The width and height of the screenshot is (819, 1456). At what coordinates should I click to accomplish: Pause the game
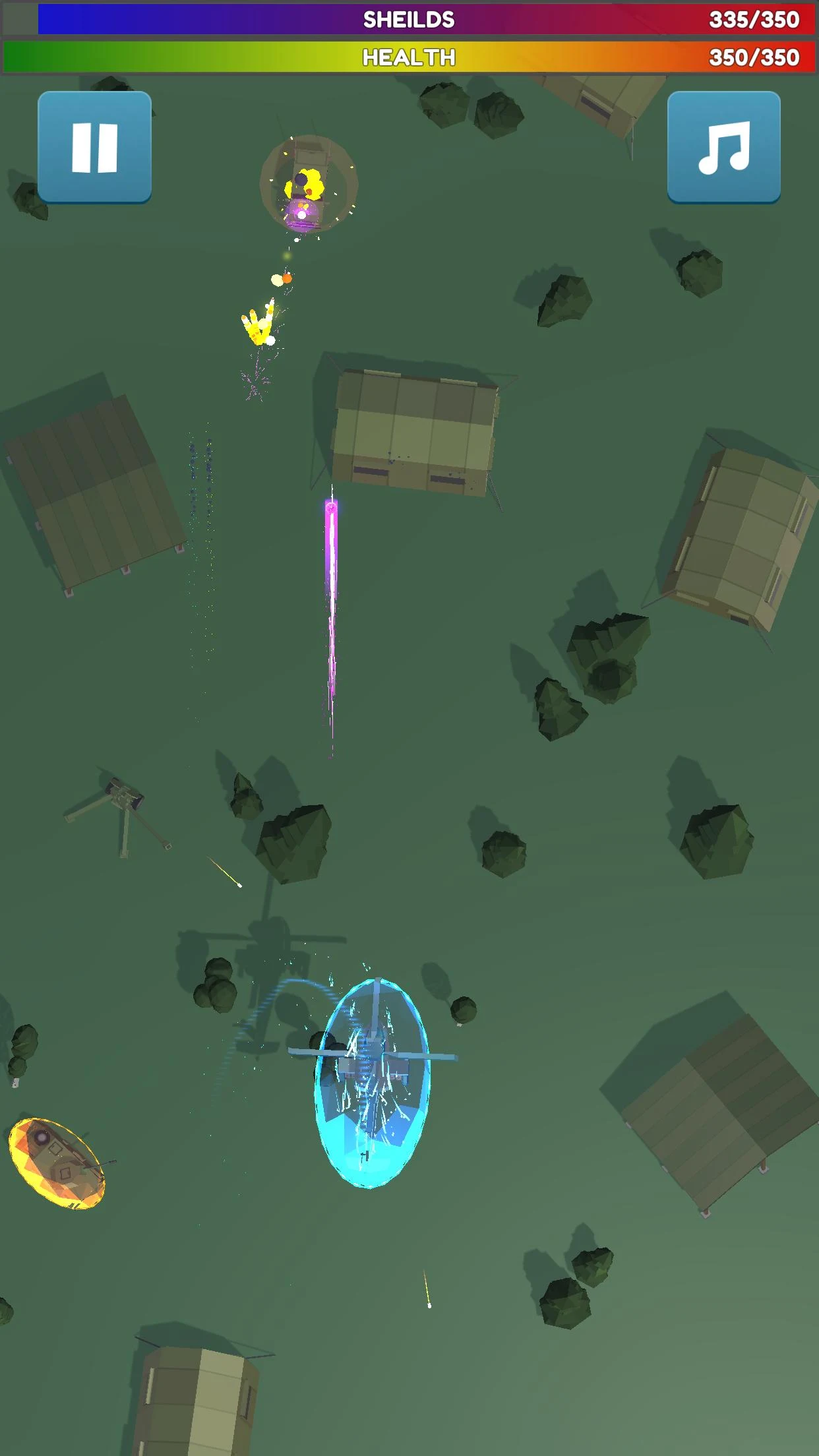coord(94,147)
